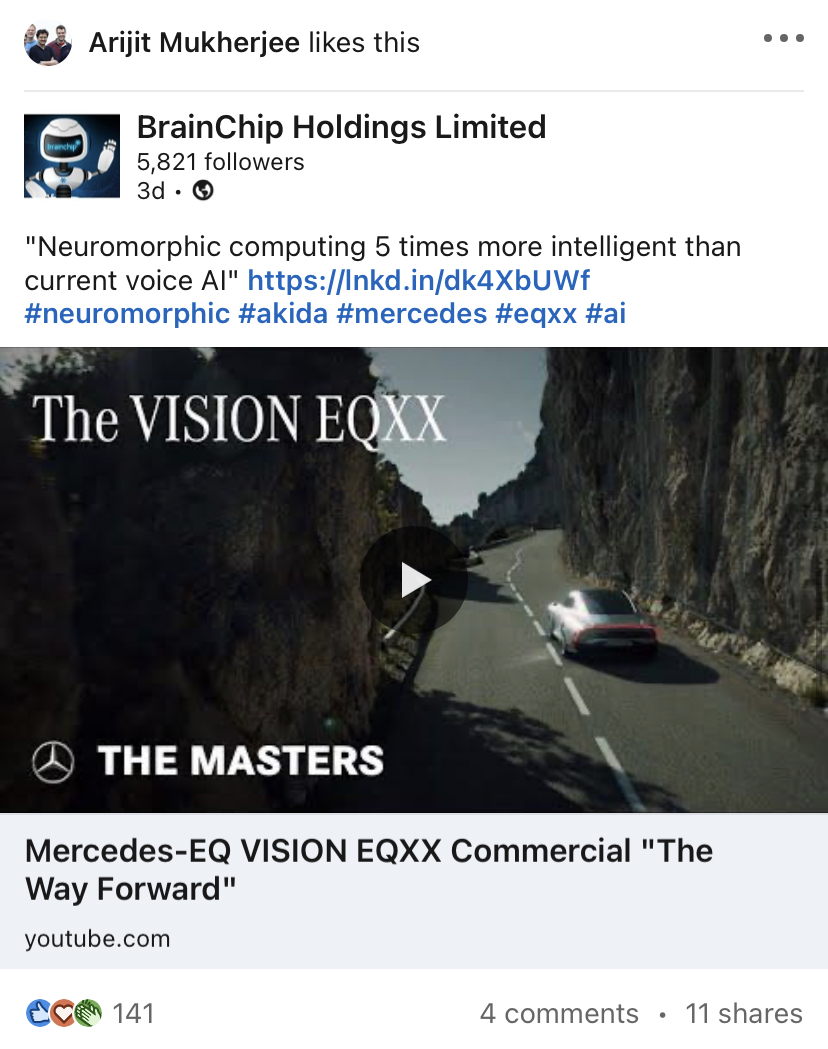Open the 4 comments

click(x=558, y=1013)
